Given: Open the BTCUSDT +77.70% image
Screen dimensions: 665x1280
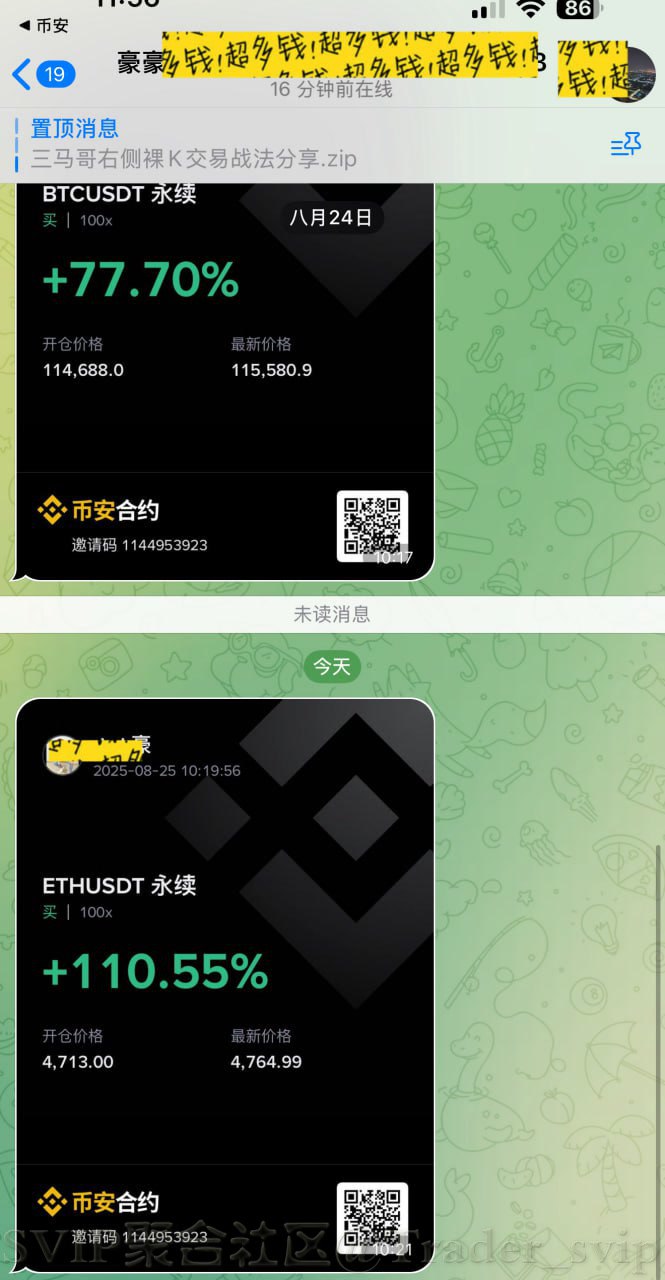Looking at the screenshot, I should pyautogui.click(x=225, y=380).
